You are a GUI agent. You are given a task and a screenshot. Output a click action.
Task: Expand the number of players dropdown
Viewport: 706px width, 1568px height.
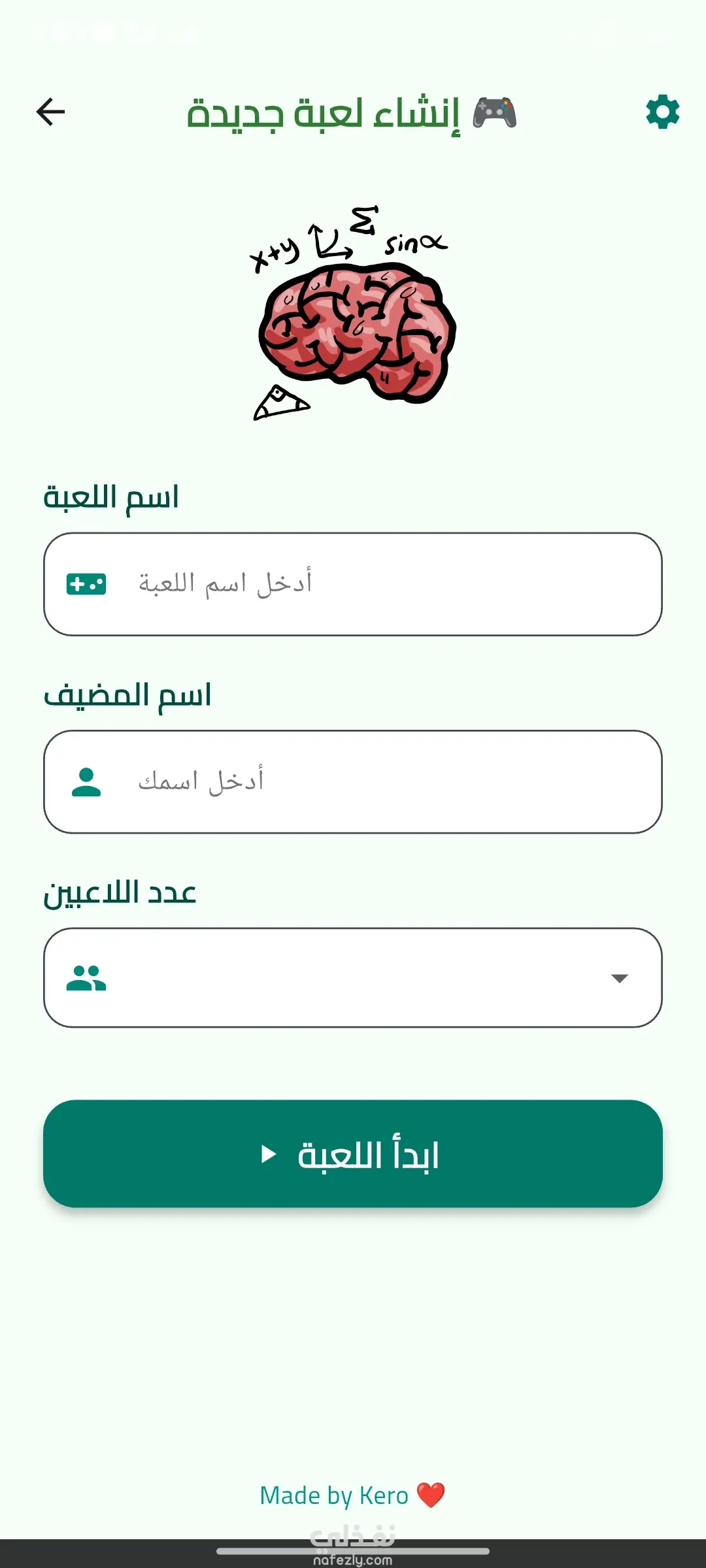point(353,978)
